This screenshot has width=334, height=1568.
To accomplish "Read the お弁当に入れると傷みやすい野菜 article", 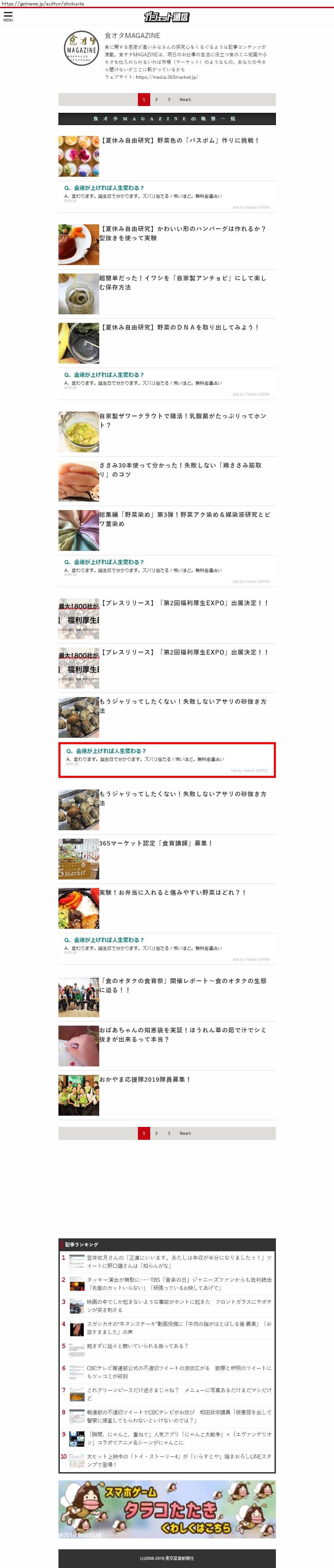I will [x=173, y=892].
